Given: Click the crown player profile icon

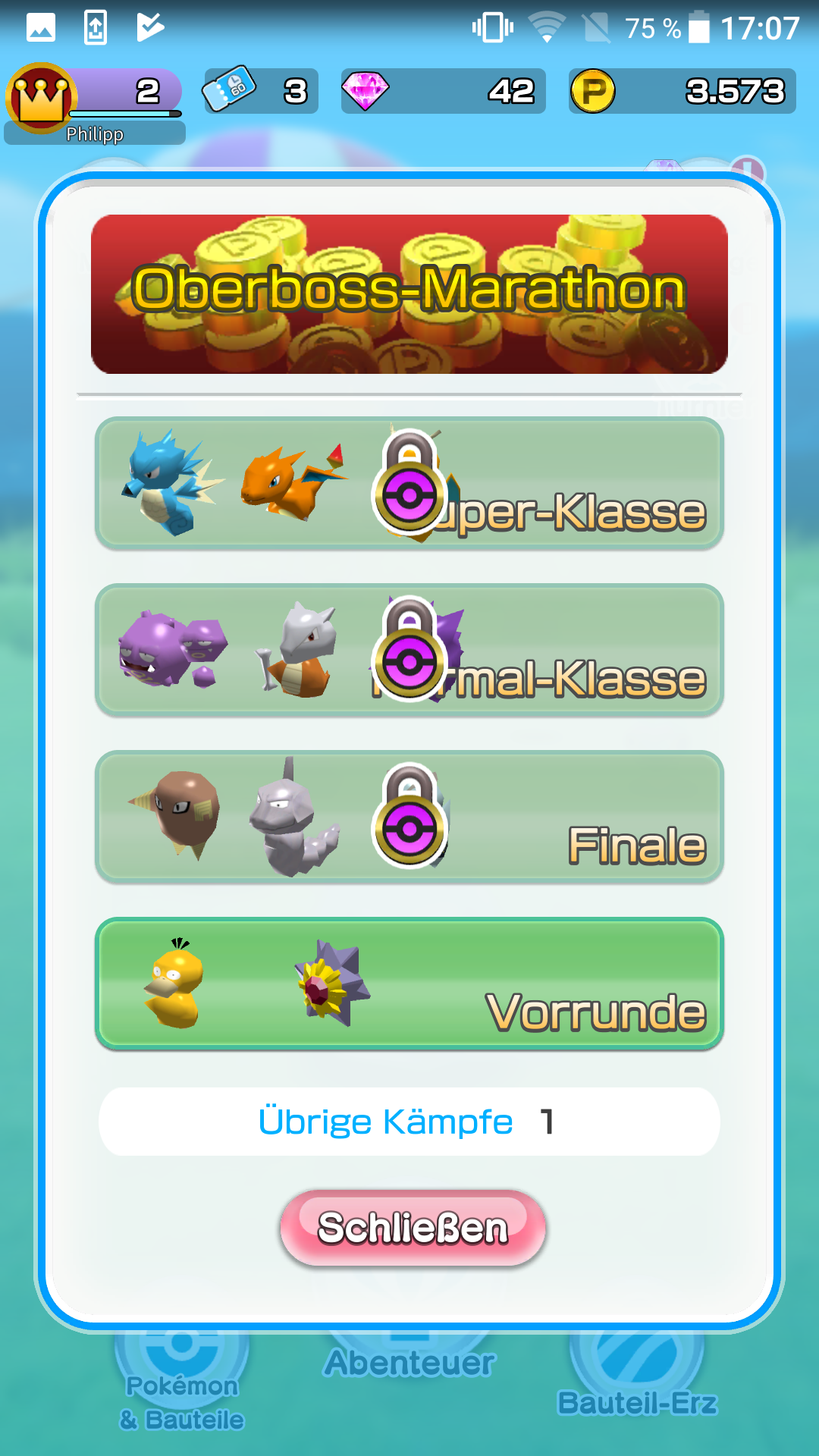Looking at the screenshot, I should click(x=42, y=95).
